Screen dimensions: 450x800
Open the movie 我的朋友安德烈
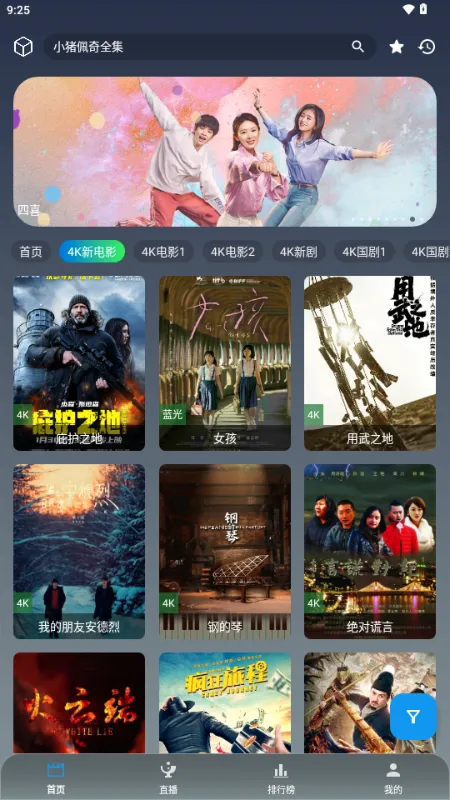click(79, 552)
